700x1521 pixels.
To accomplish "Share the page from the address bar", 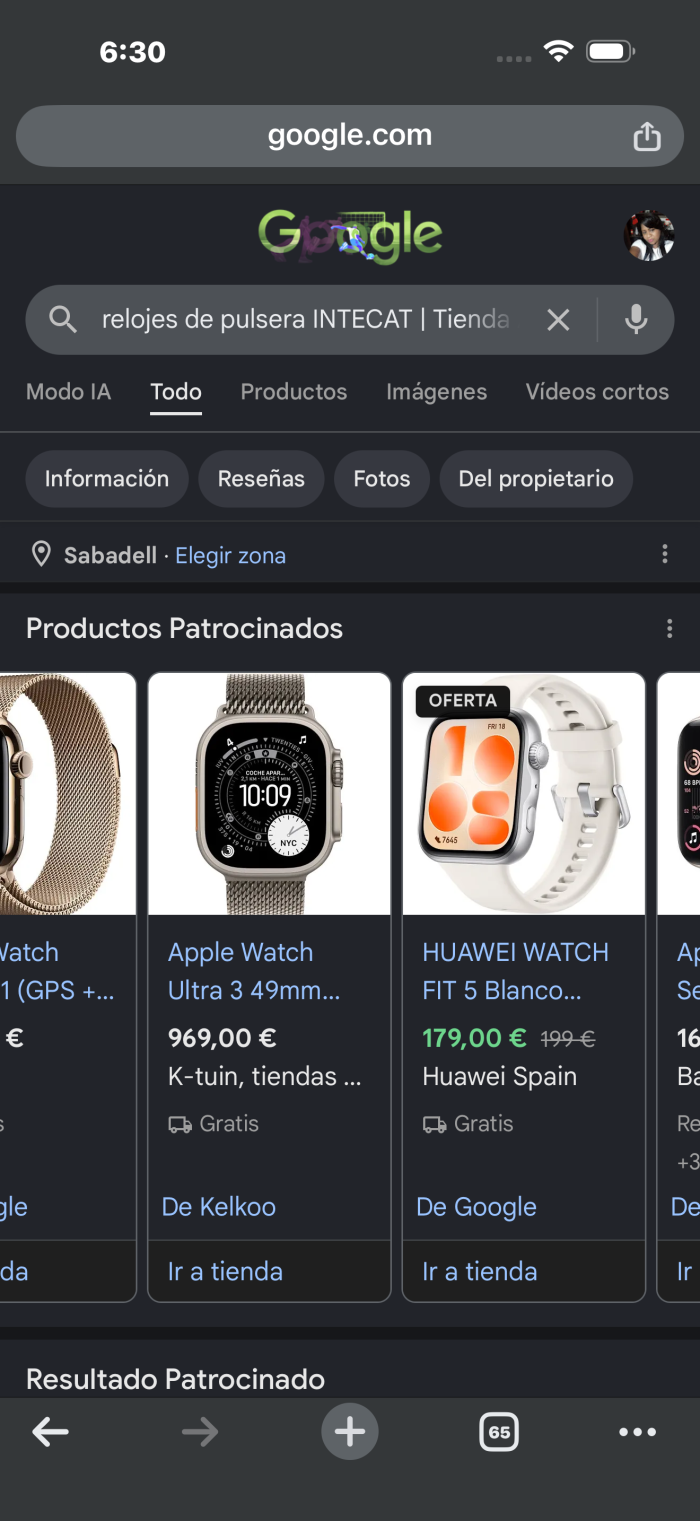I will pos(647,136).
